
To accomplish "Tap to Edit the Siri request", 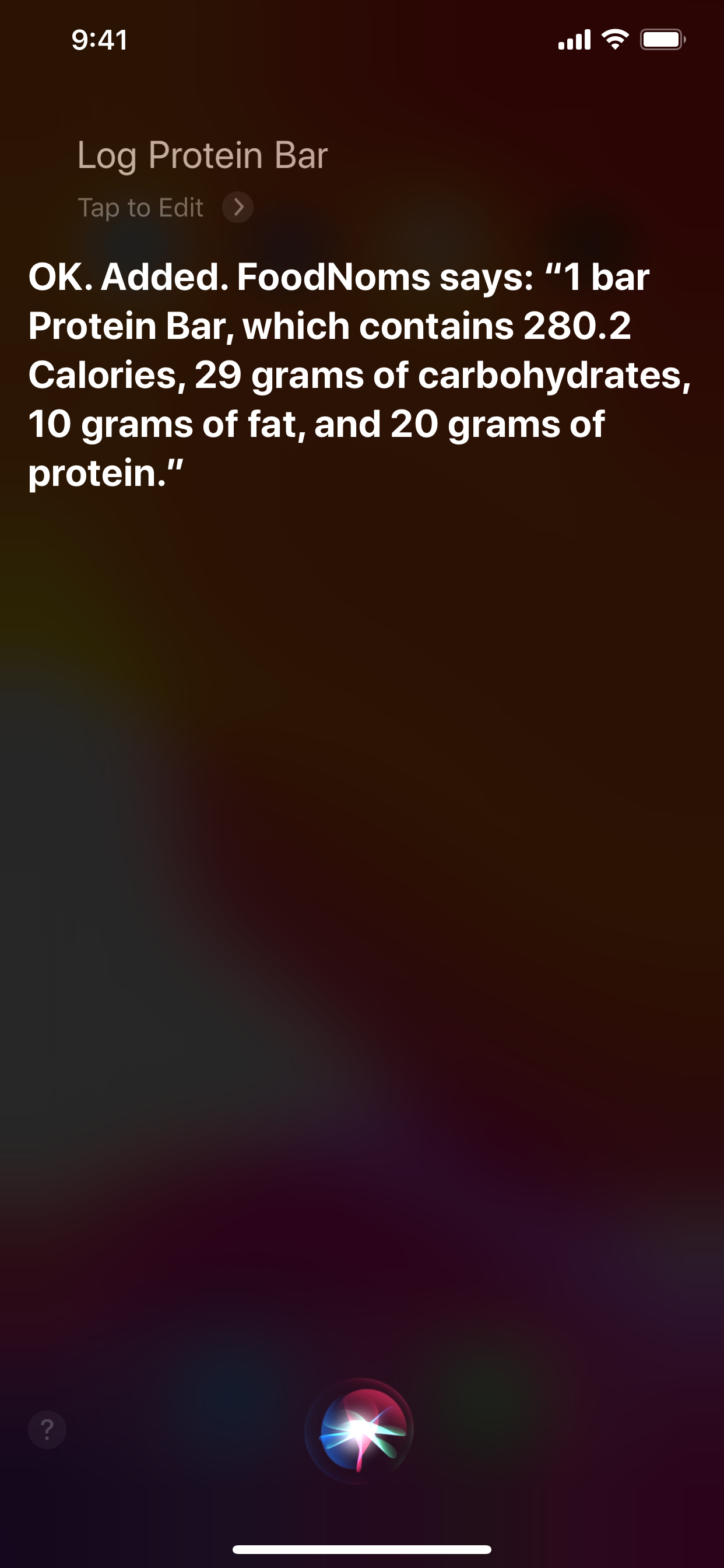I will coord(164,208).
